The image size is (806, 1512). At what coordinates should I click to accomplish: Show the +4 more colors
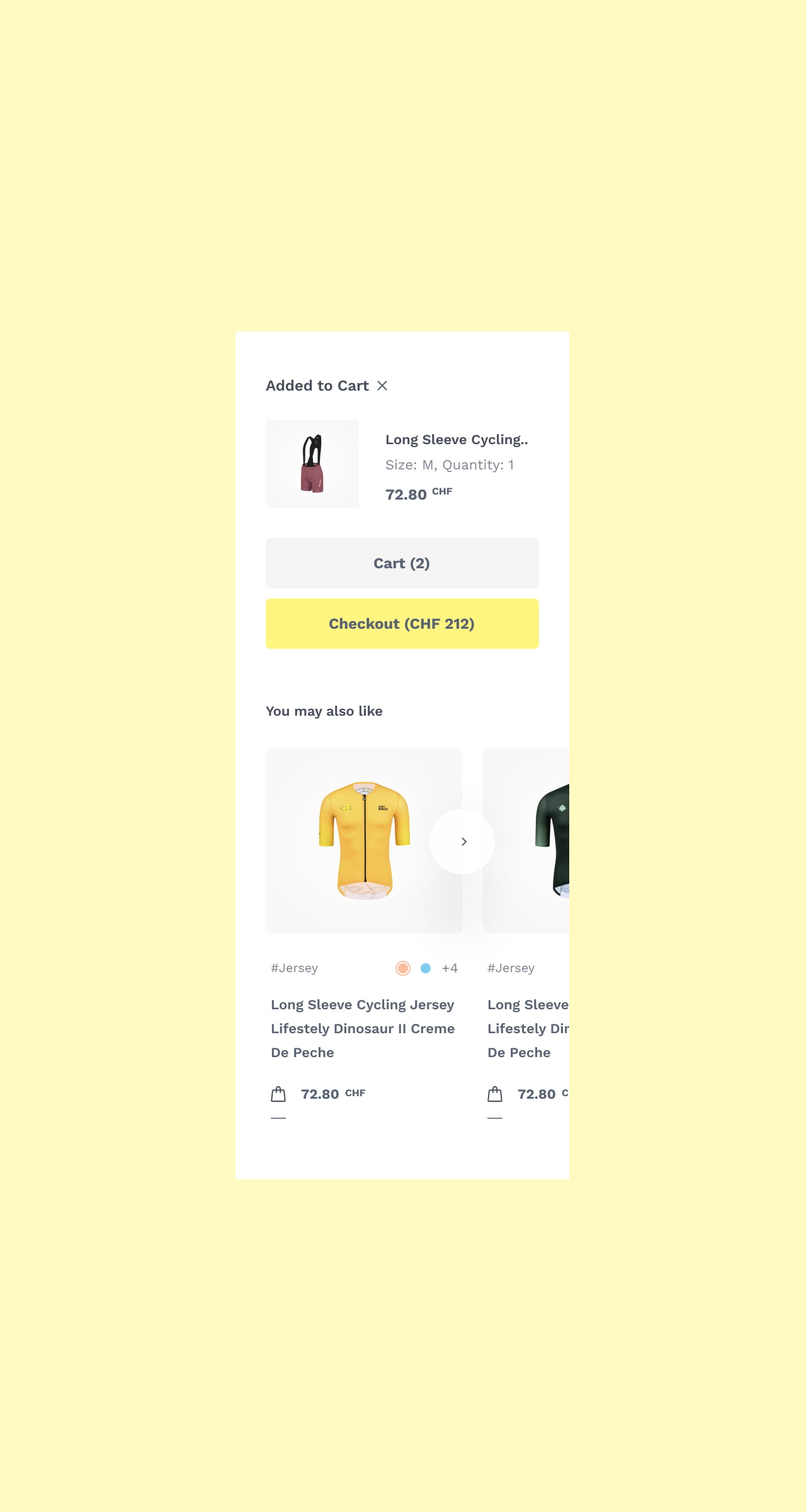tap(450, 968)
